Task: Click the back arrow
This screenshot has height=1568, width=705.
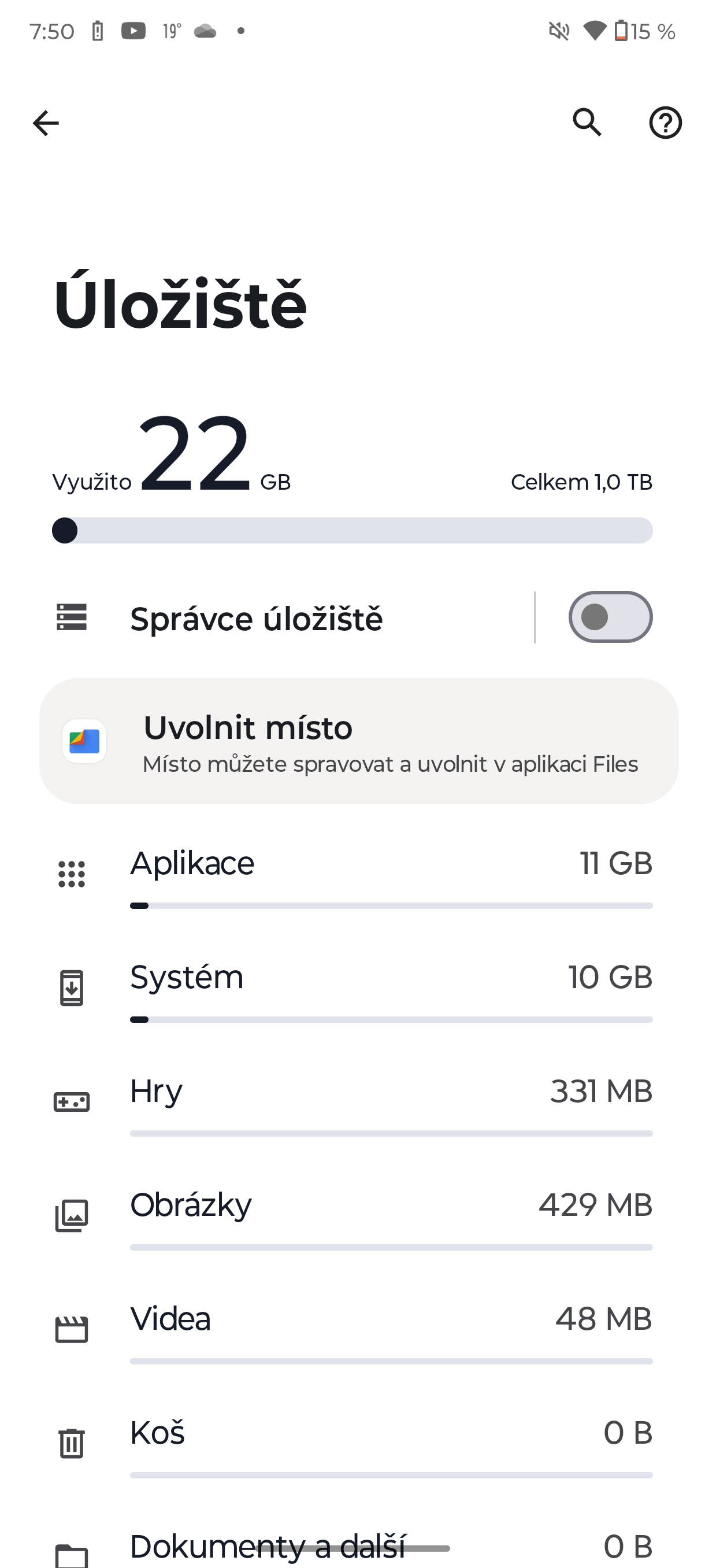Action: click(x=46, y=123)
